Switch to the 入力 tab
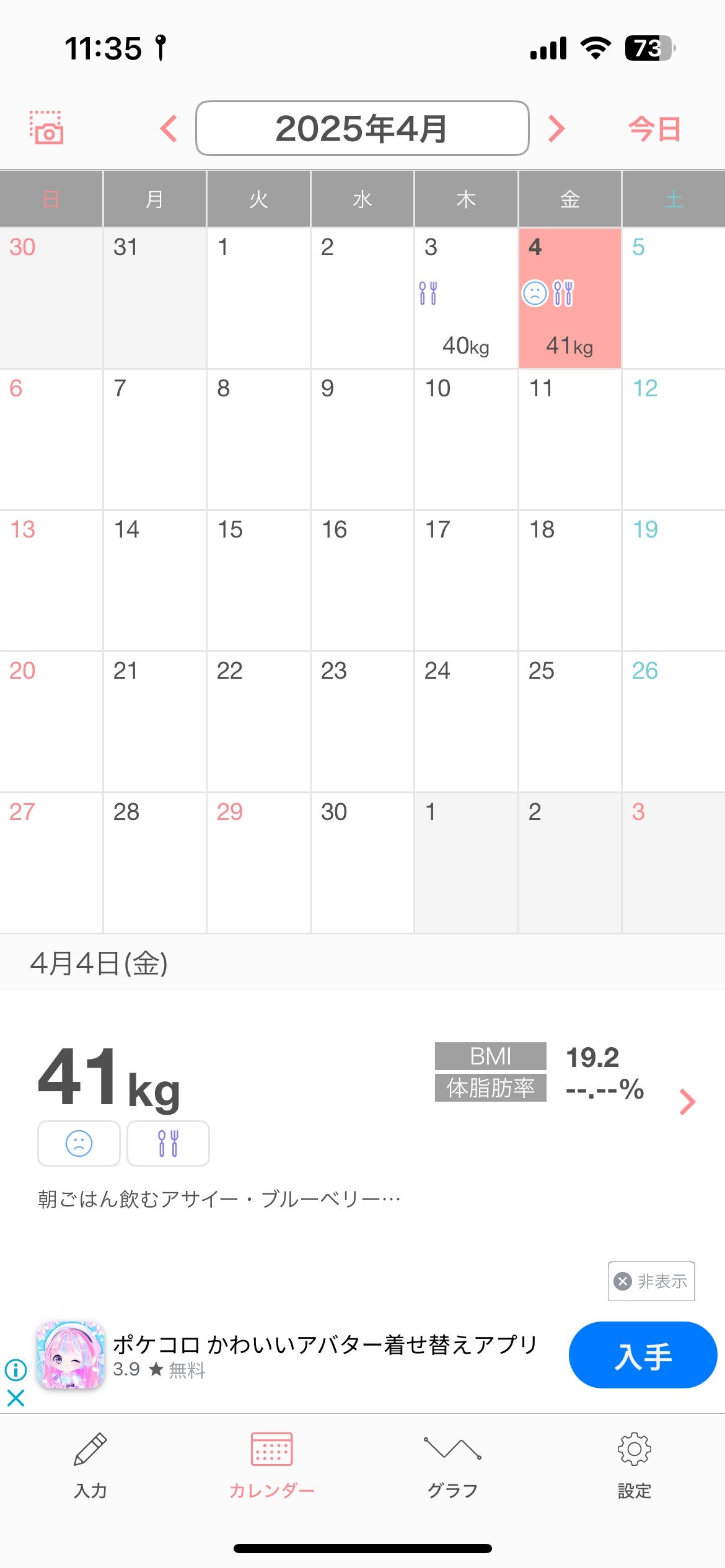Viewport: 725px width, 1568px height. pyautogui.click(x=90, y=1465)
